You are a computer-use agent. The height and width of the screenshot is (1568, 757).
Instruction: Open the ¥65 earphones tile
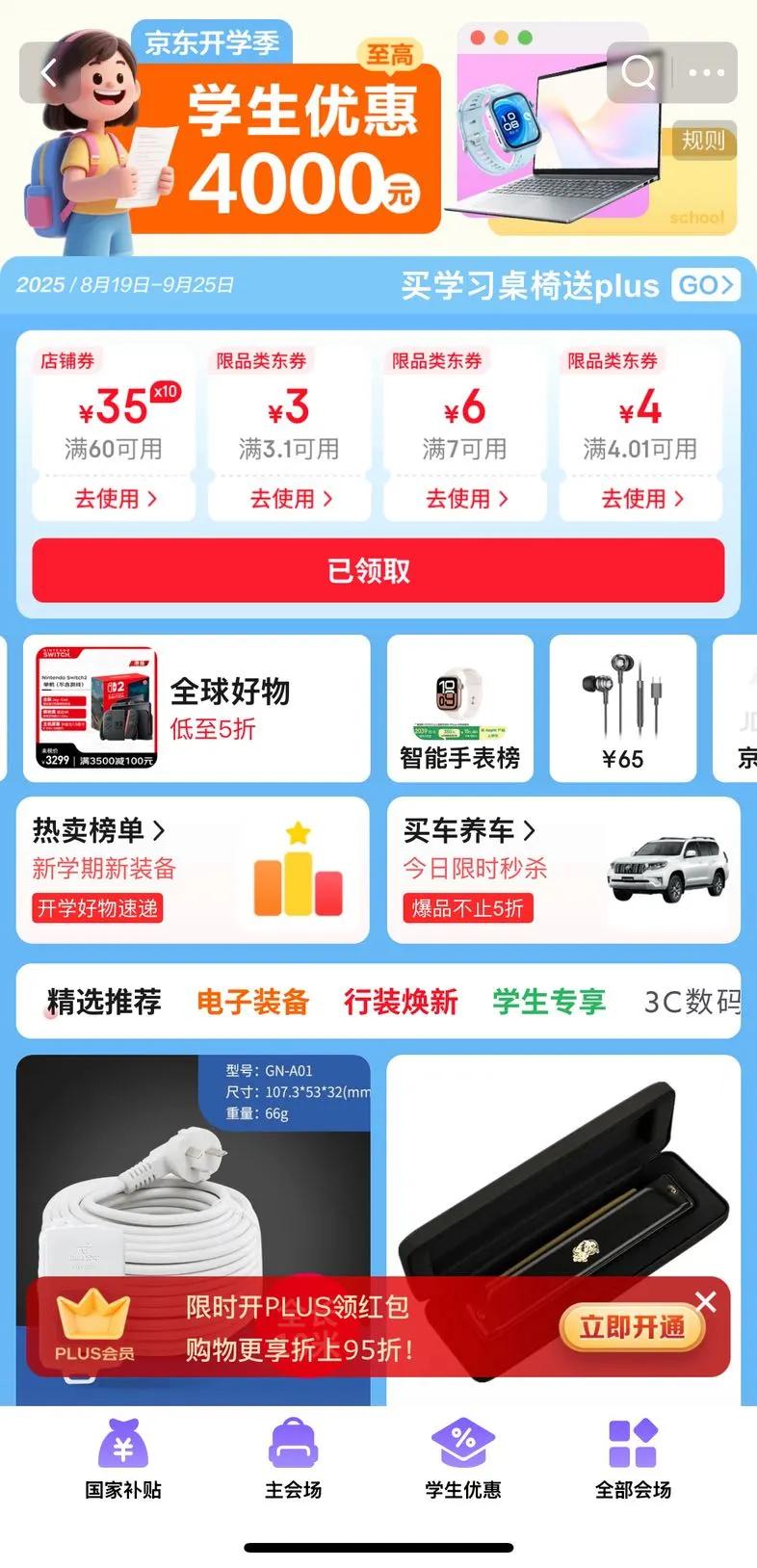pyautogui.click(x=622, y=708)
